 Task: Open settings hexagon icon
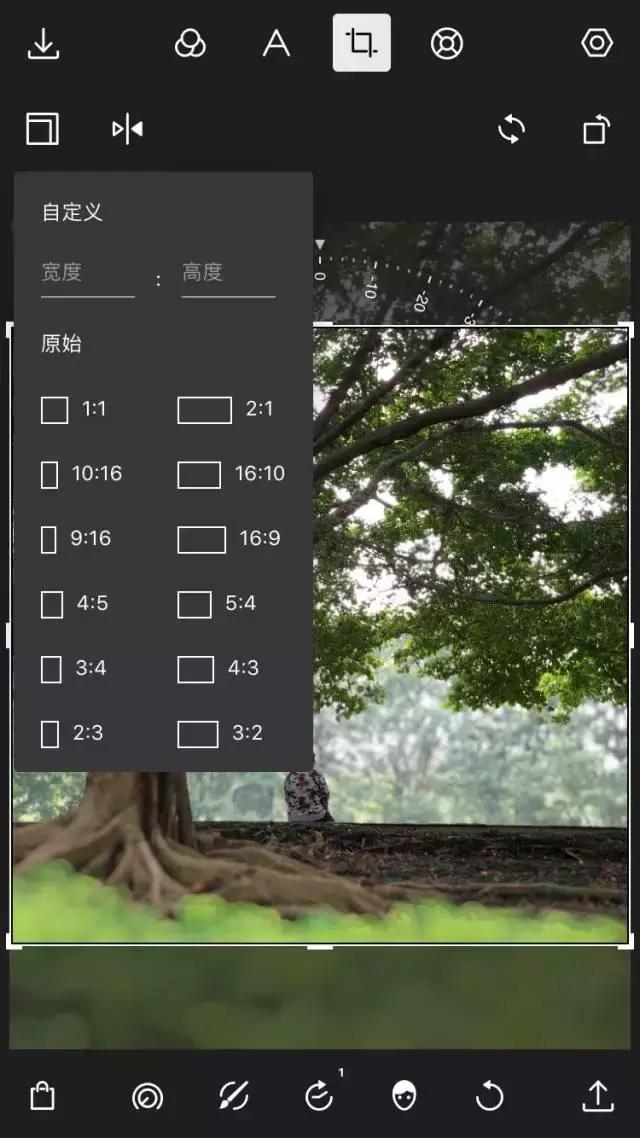click(x=597, y=43)
